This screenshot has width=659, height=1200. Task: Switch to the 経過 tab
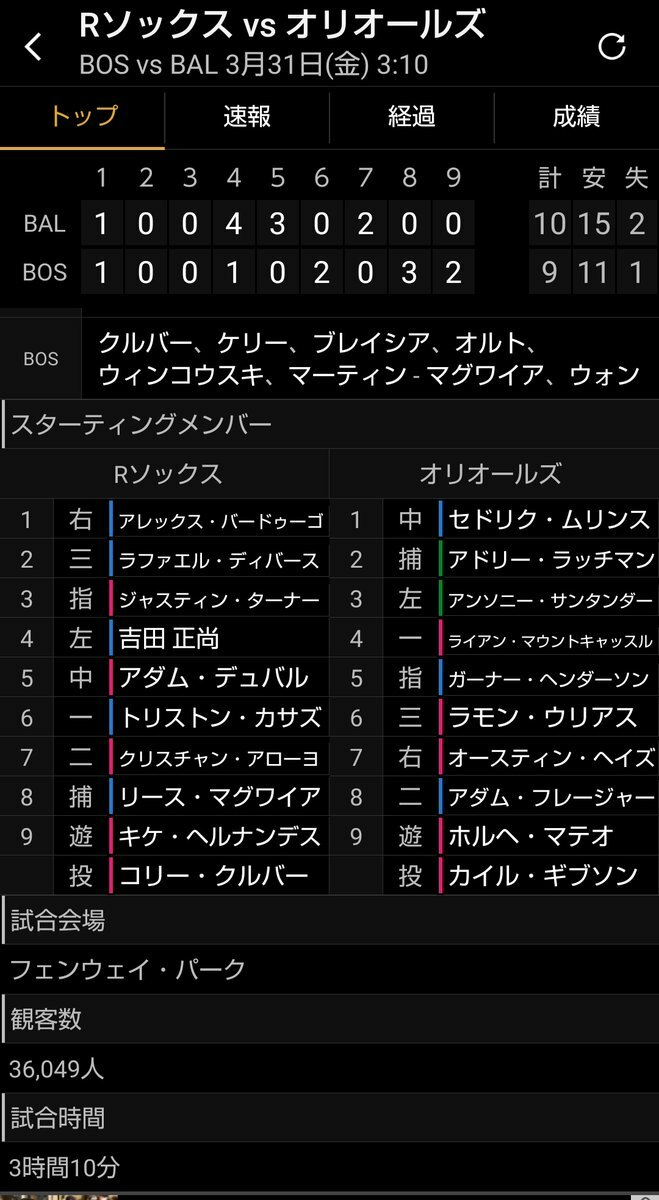coord(411,117)
